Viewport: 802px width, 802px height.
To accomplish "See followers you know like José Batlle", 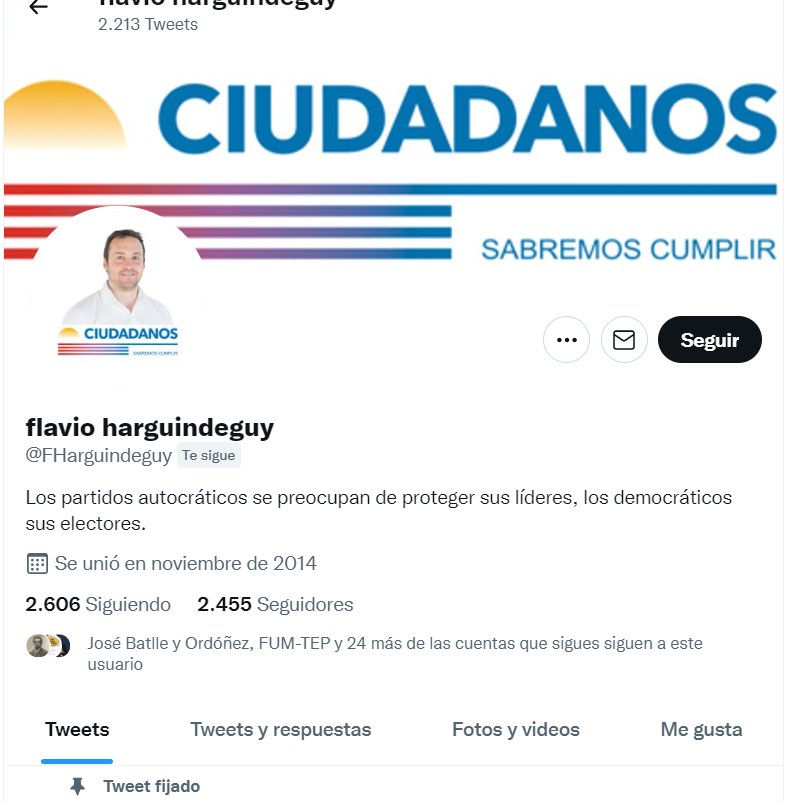I will pos(394,654).
